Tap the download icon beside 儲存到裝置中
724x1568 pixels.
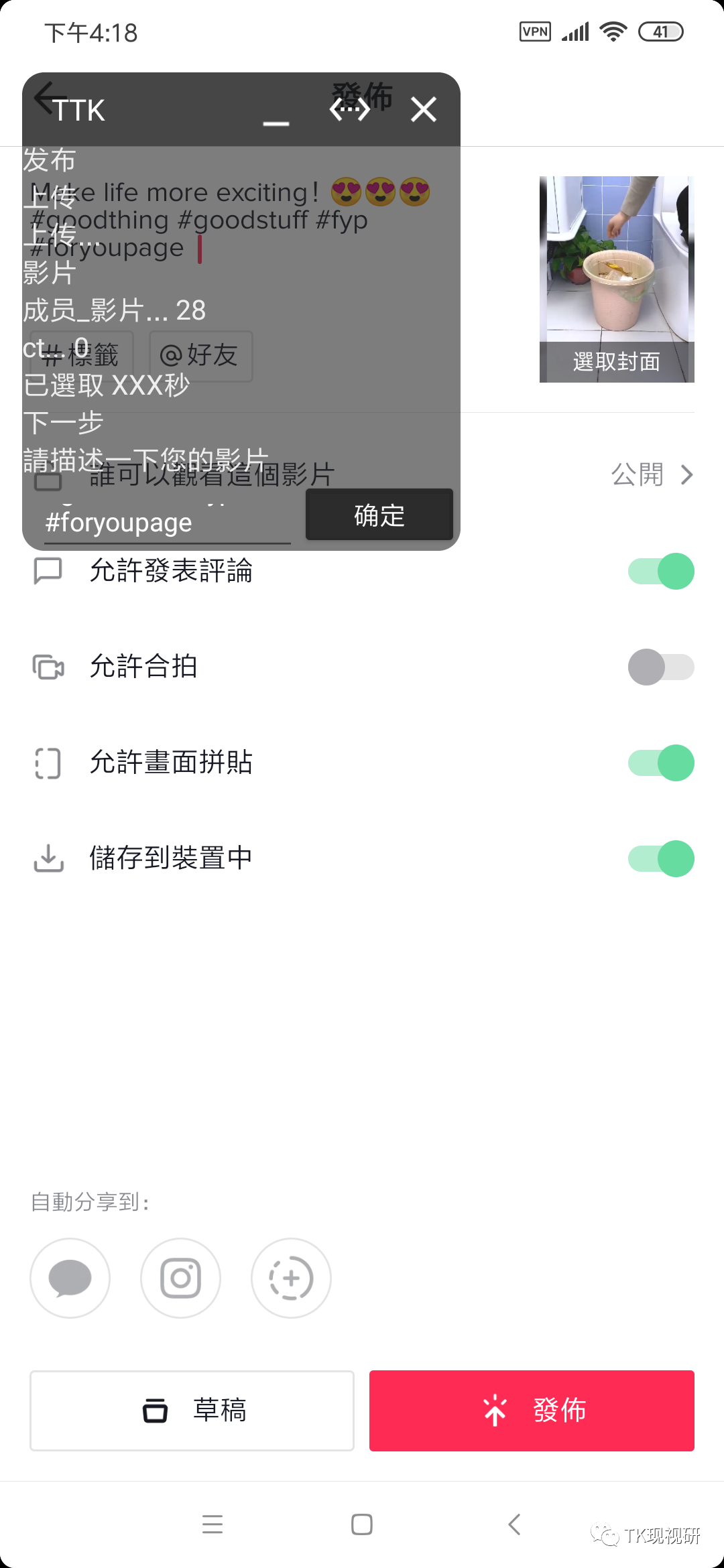pyautogui.click(x=47, y=858)
